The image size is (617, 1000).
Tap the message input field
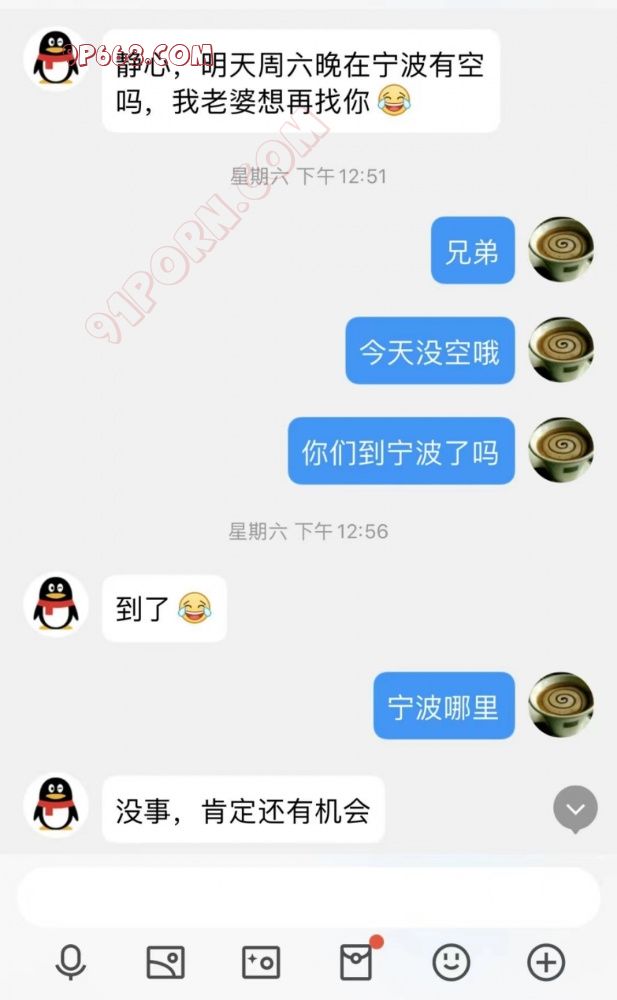click(x=308, y=897)
